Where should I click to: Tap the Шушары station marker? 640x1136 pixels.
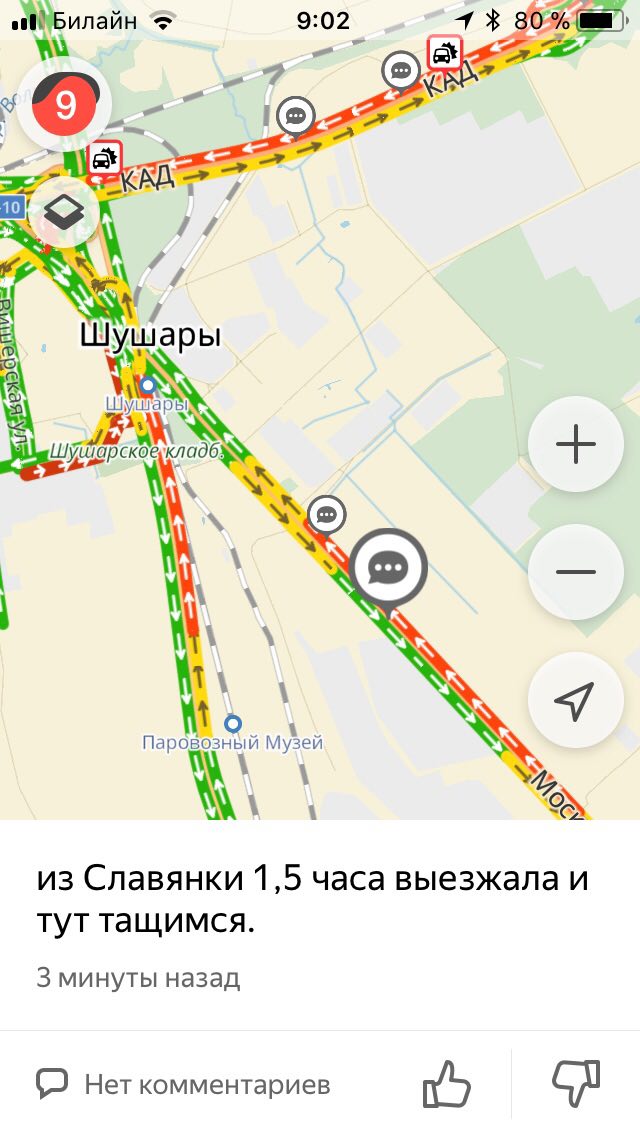[148, 385]
